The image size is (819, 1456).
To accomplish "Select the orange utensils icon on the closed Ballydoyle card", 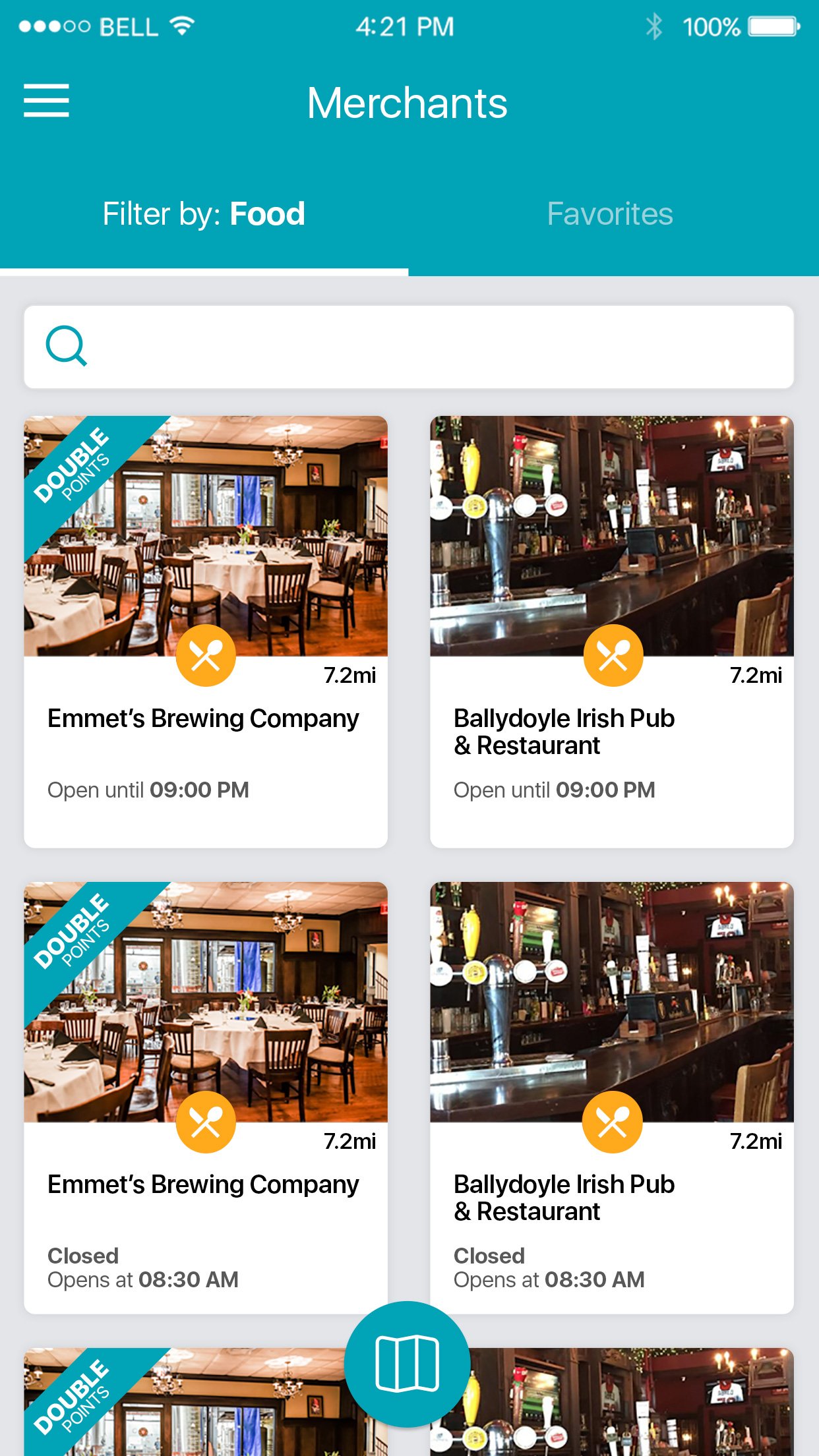I will [x=613, y=1122].
